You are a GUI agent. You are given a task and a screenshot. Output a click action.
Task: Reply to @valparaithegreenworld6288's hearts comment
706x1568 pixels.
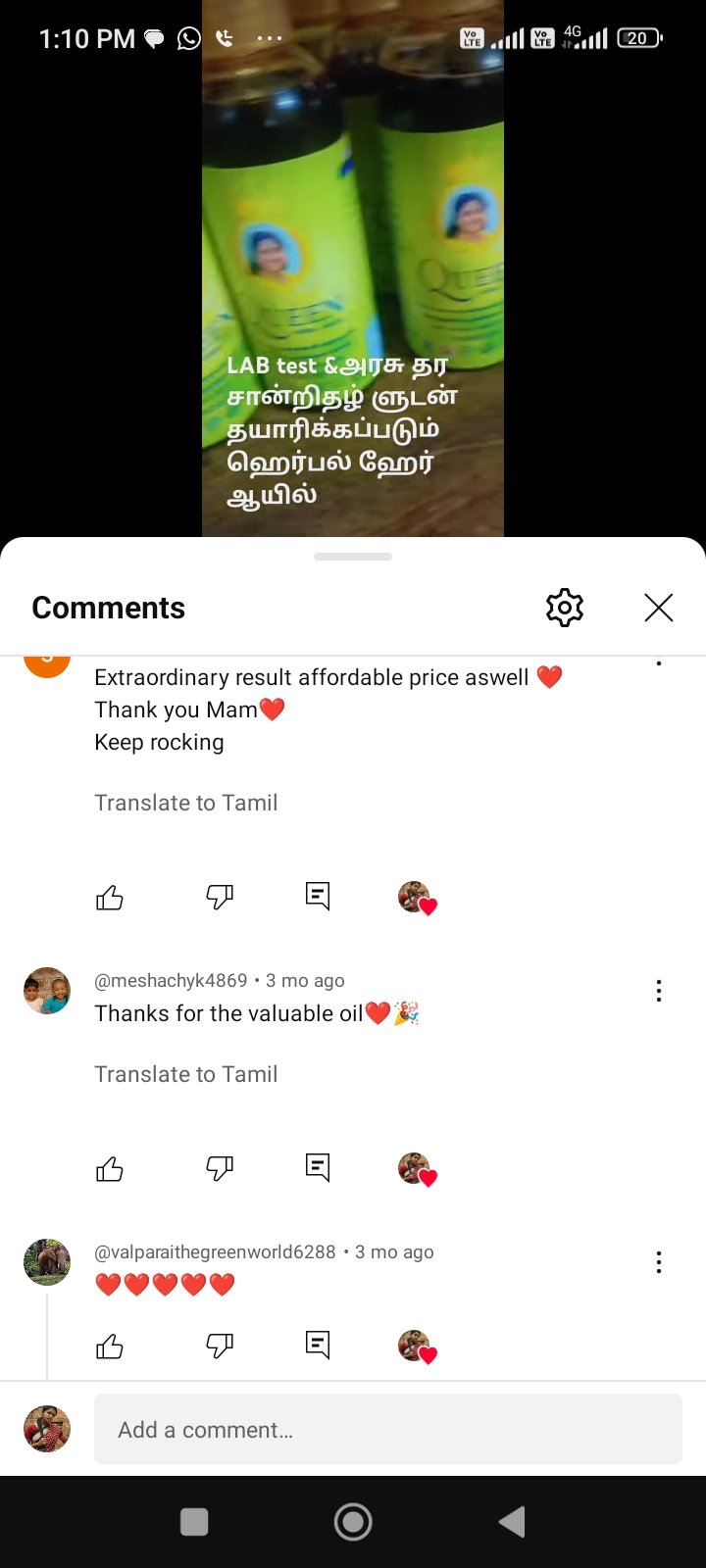[317, 1345]
